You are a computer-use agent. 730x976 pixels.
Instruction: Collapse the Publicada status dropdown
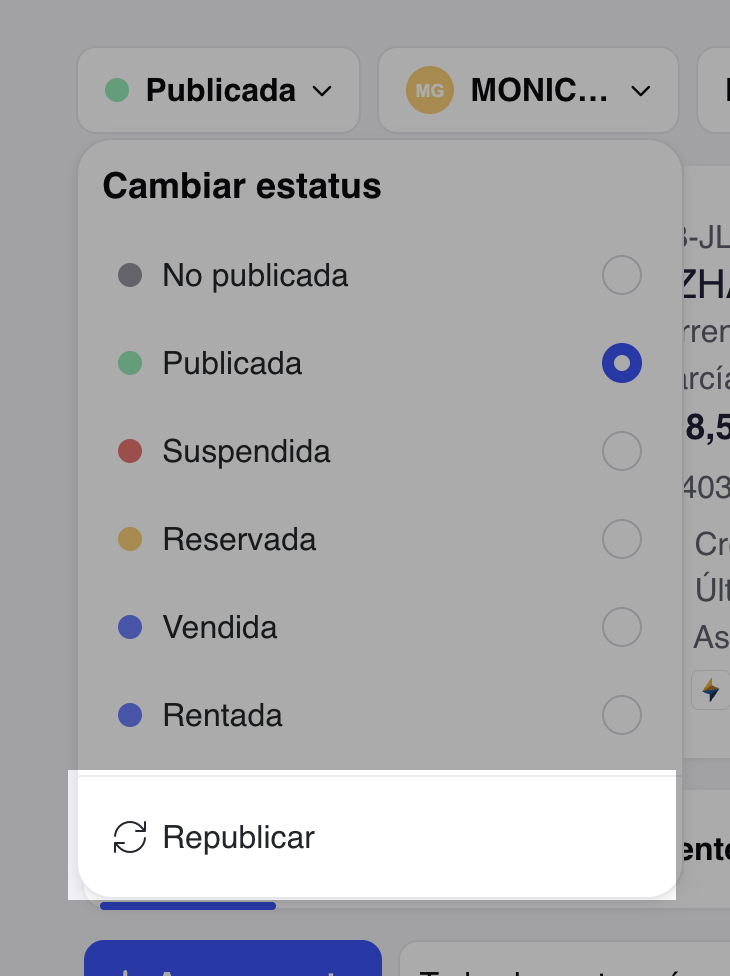coord(218,90)
